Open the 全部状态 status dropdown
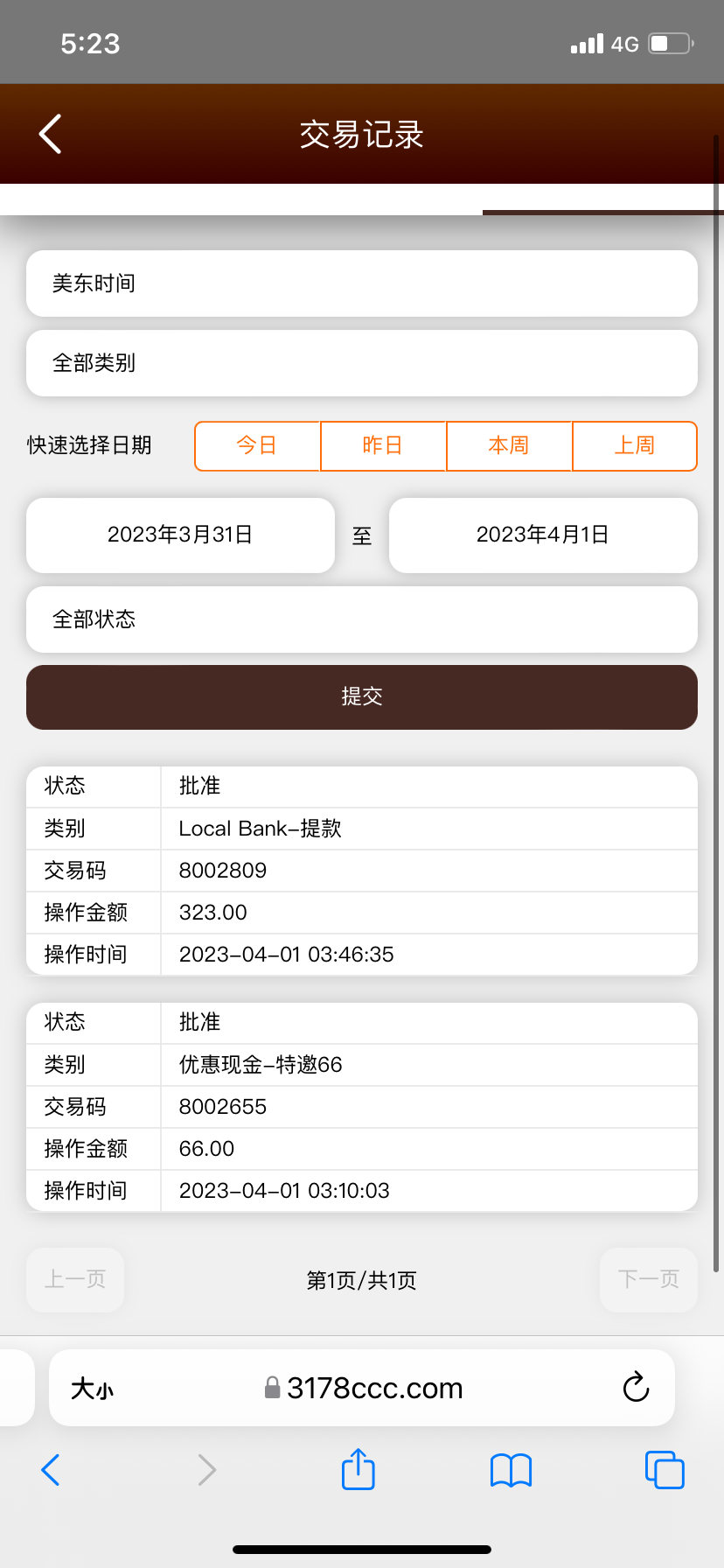This screenshot has width=724, height=1568. pos(362,619)
